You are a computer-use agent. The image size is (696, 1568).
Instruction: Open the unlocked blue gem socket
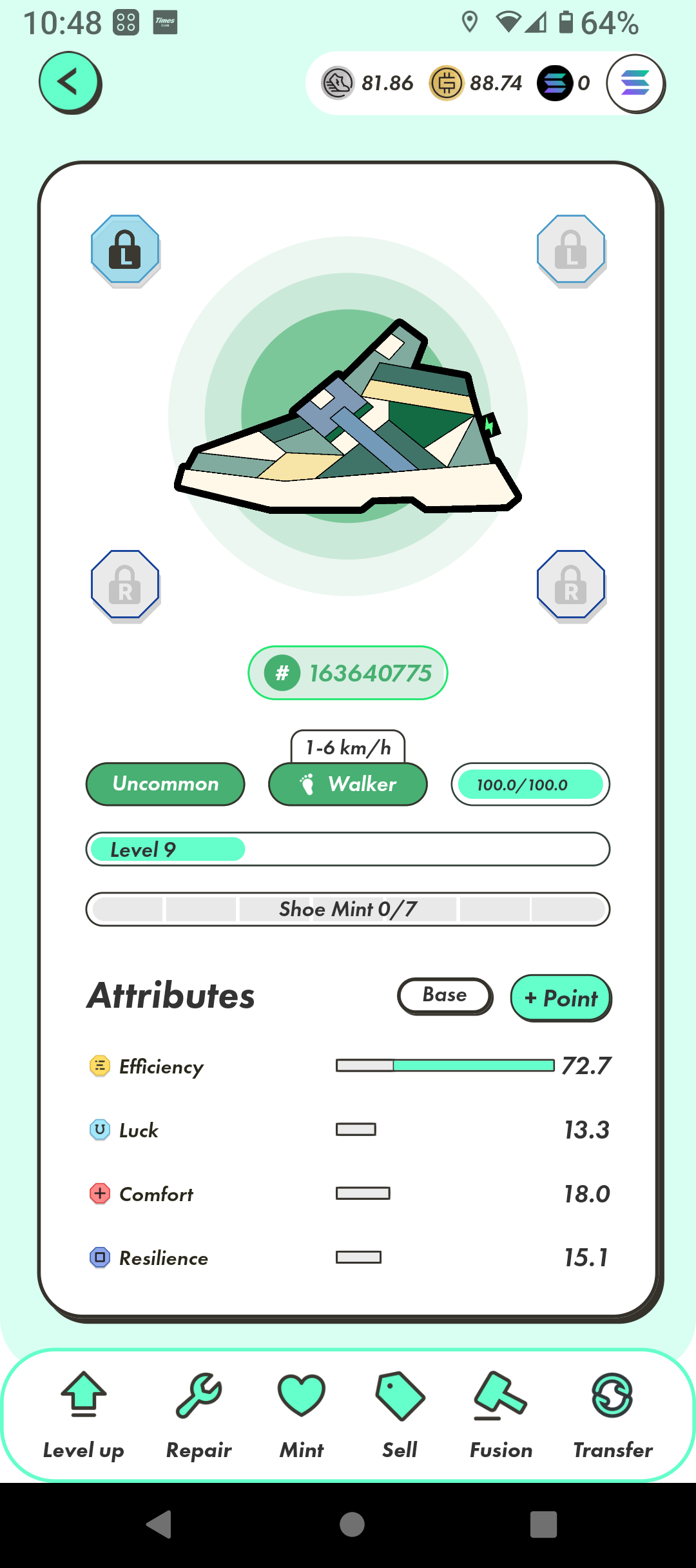[x=125, y=250]
